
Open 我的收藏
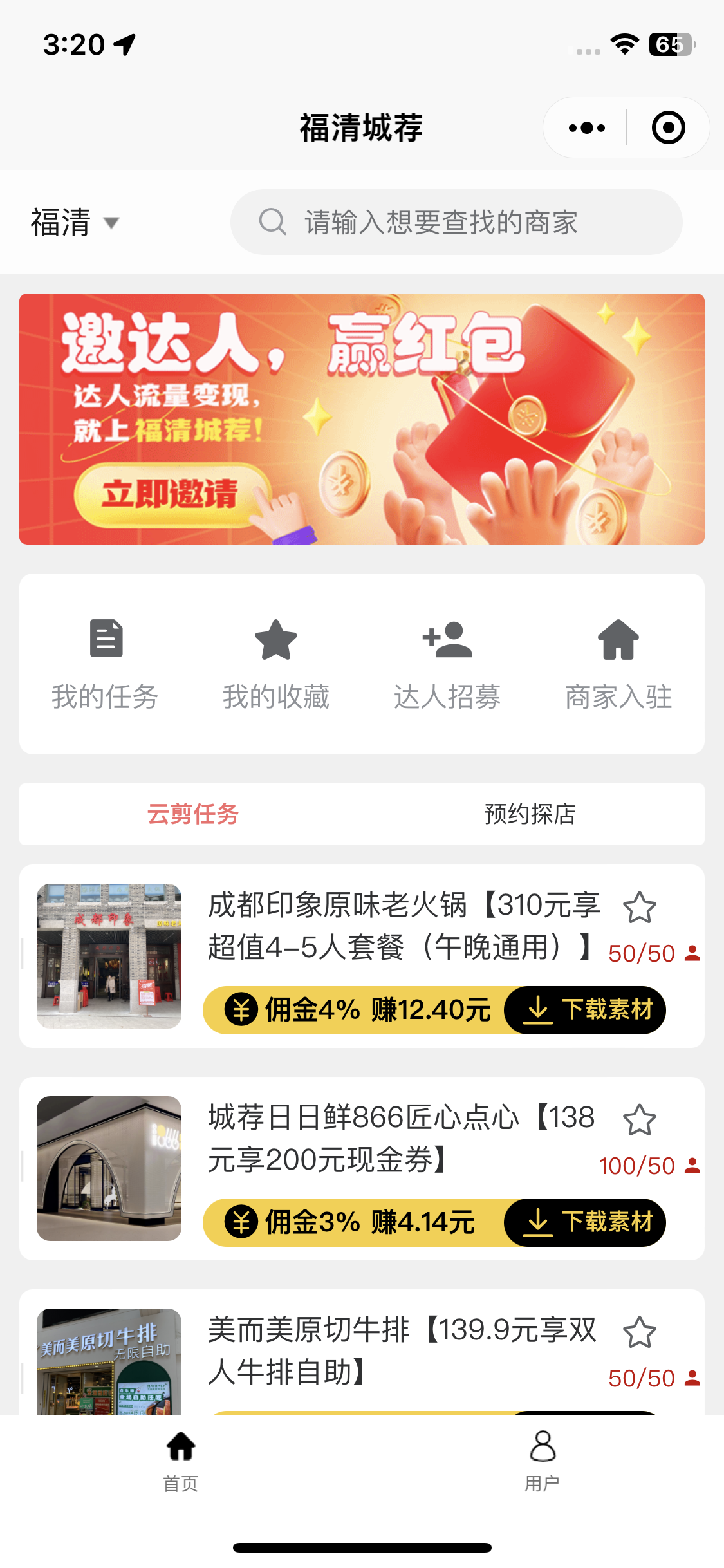pyautogui.click(x=276, y=664)
